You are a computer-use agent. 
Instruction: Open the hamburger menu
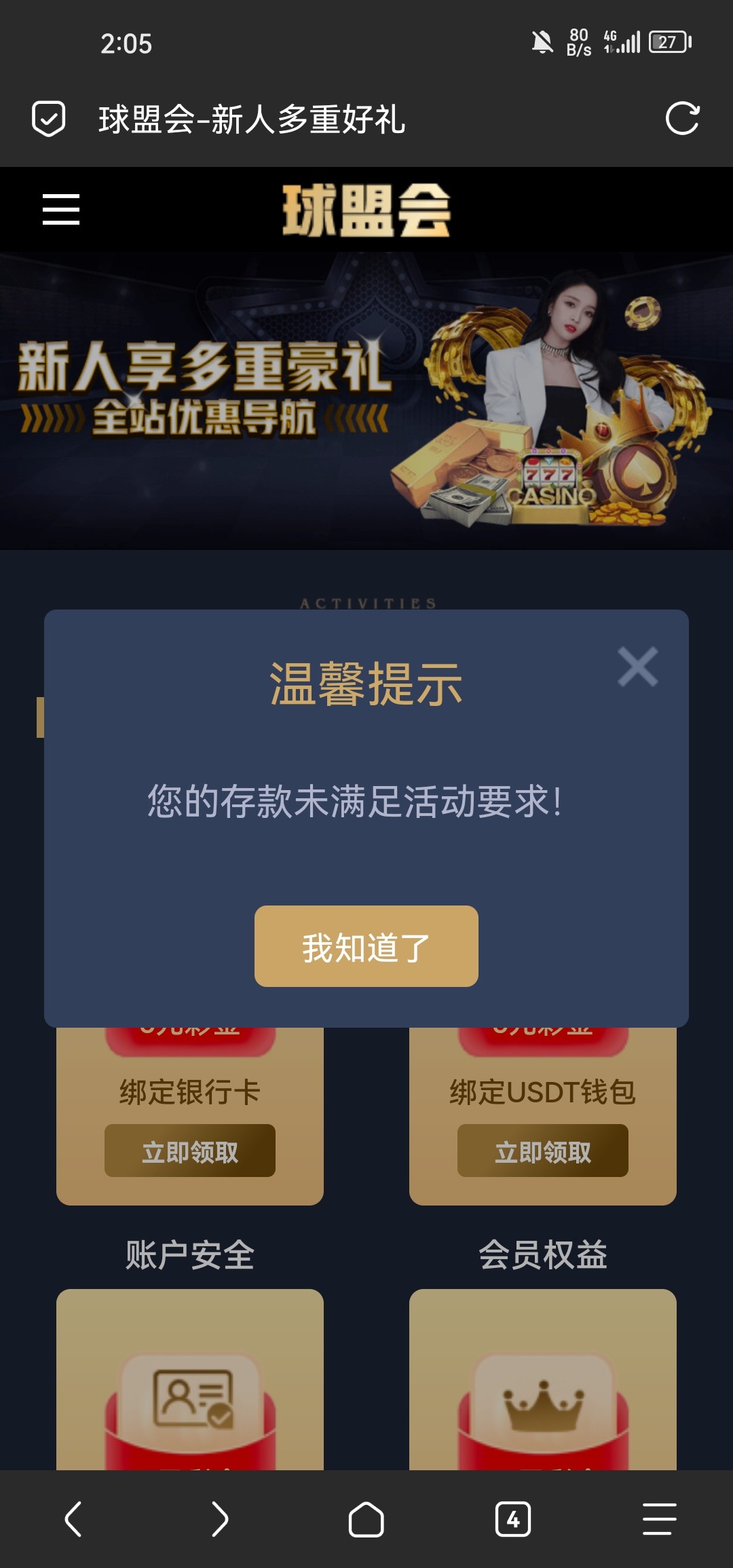click(61, 209)
